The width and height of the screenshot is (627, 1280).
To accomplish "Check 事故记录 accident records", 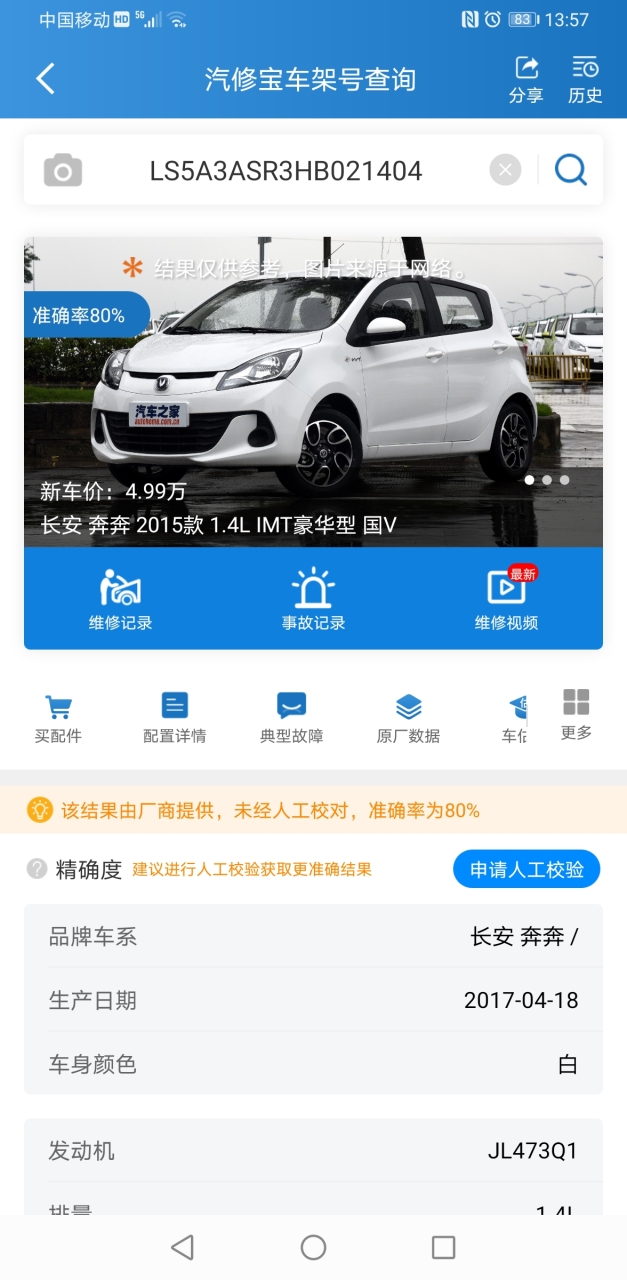I will (313, 599).
